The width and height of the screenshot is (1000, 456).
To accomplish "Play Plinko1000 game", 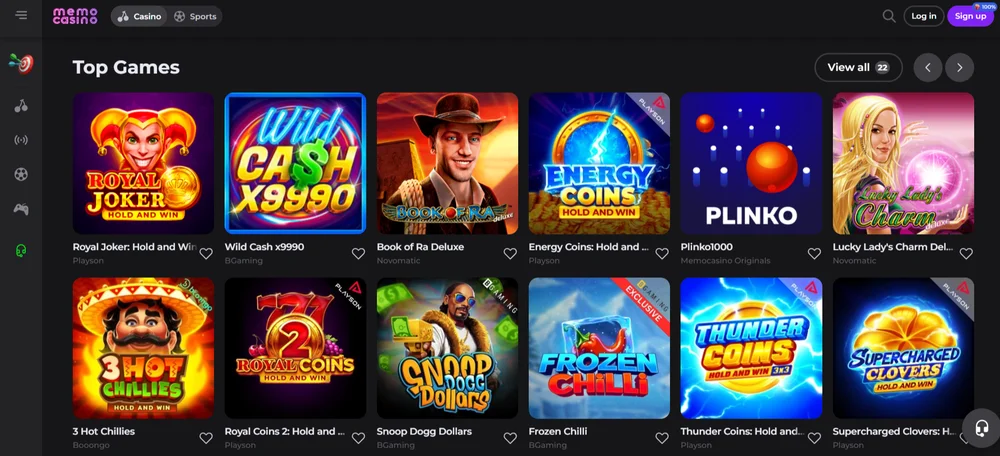I will coord(751,163).
